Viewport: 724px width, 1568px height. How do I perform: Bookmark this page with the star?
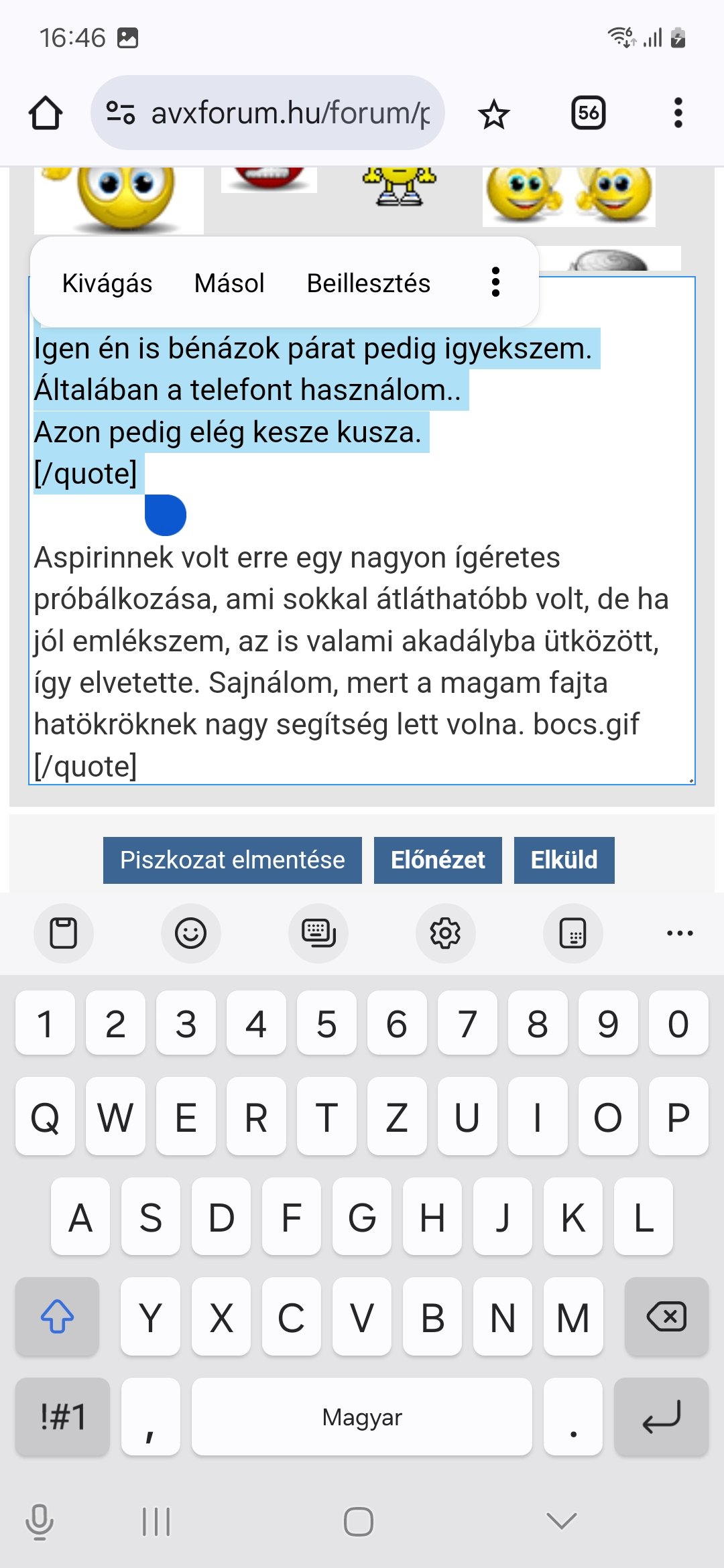[x=494, y=114]
